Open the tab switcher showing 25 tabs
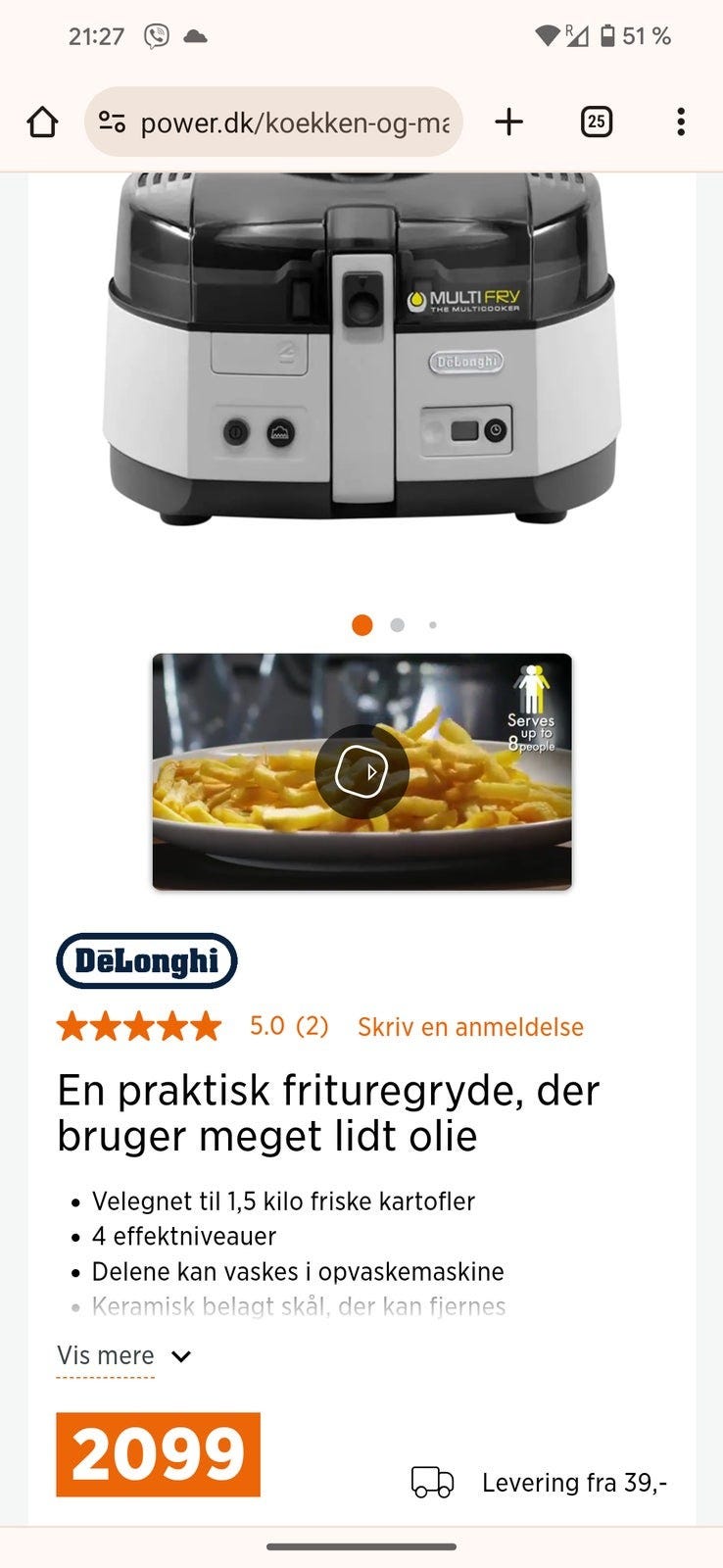Screen dimensions: 723x1568 (596, 122)
